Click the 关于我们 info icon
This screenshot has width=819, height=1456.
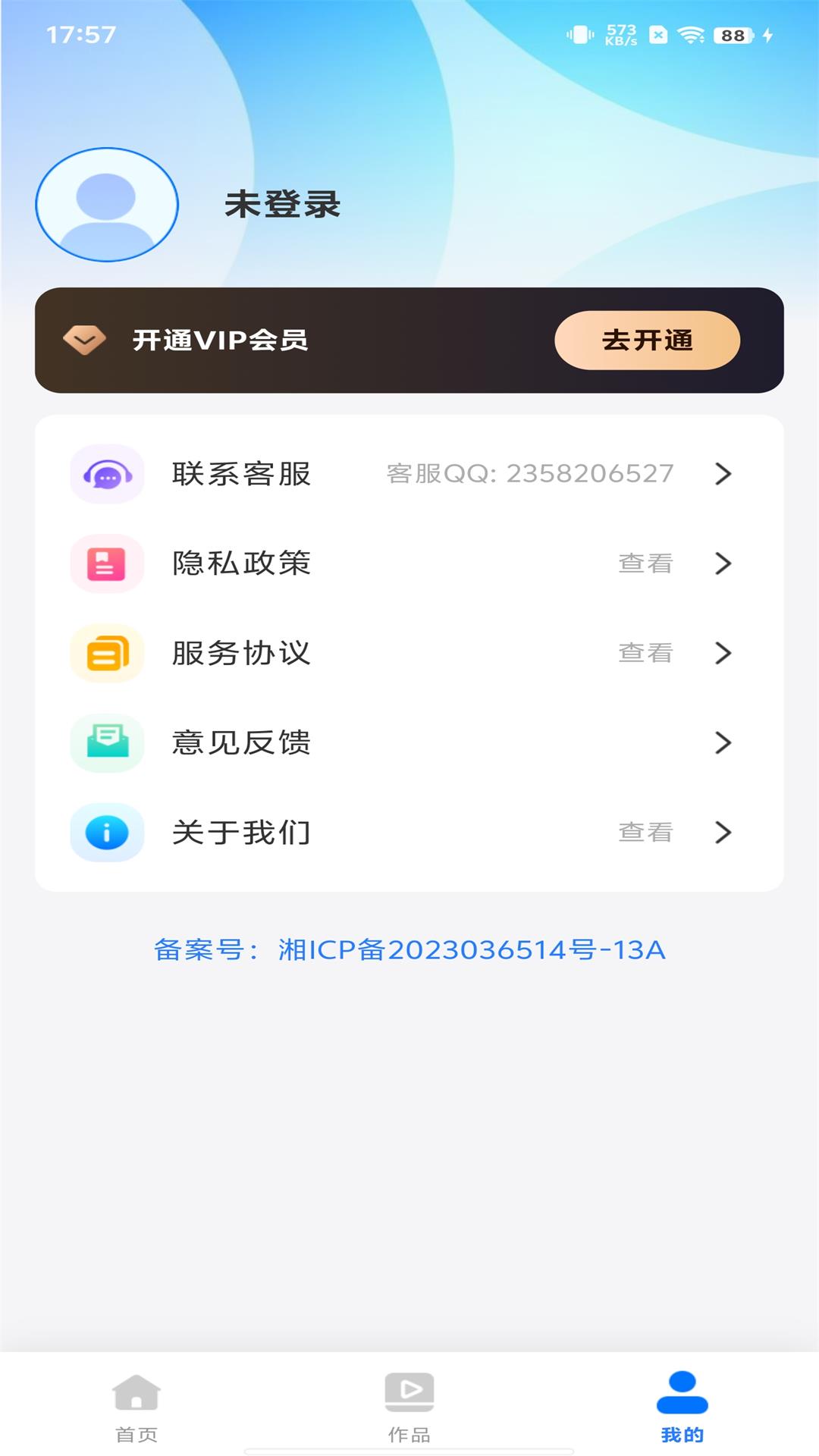(106, 833)
